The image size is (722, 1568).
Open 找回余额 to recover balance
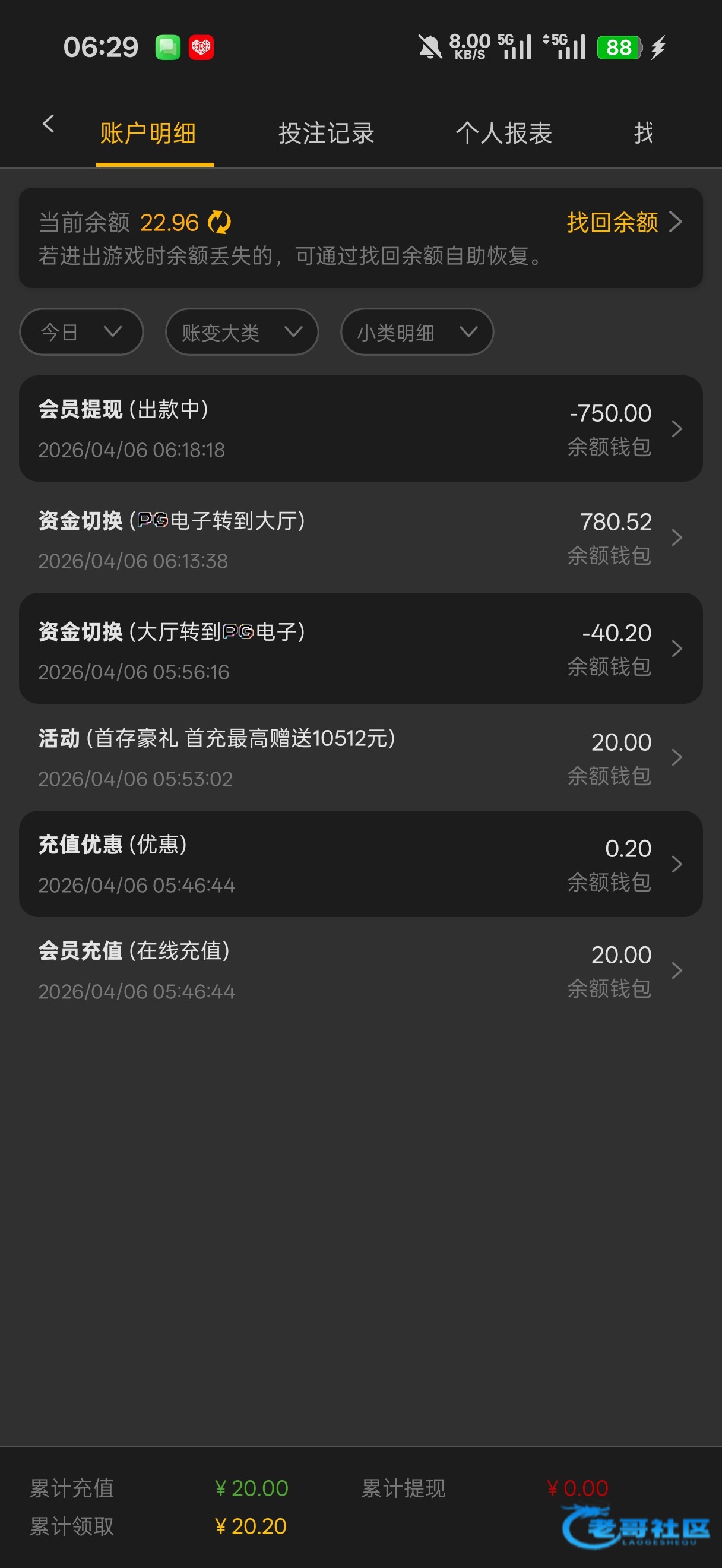pyautogui.click(x=623, y=223)
